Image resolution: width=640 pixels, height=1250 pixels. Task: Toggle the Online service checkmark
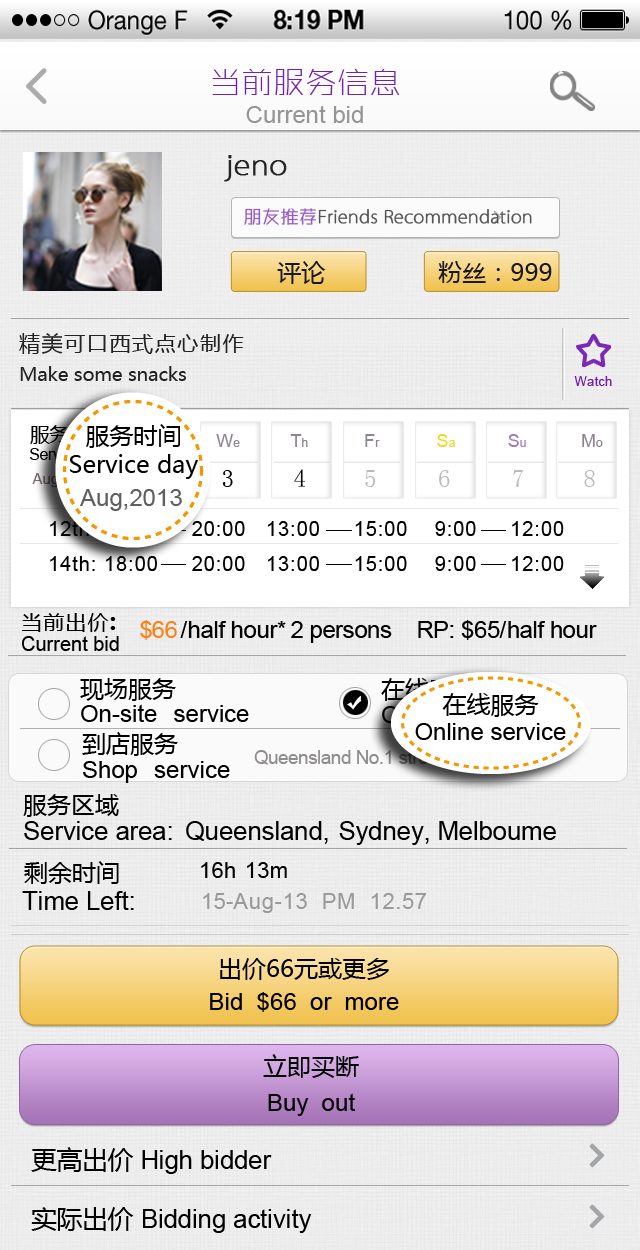(x=355, y=703)
